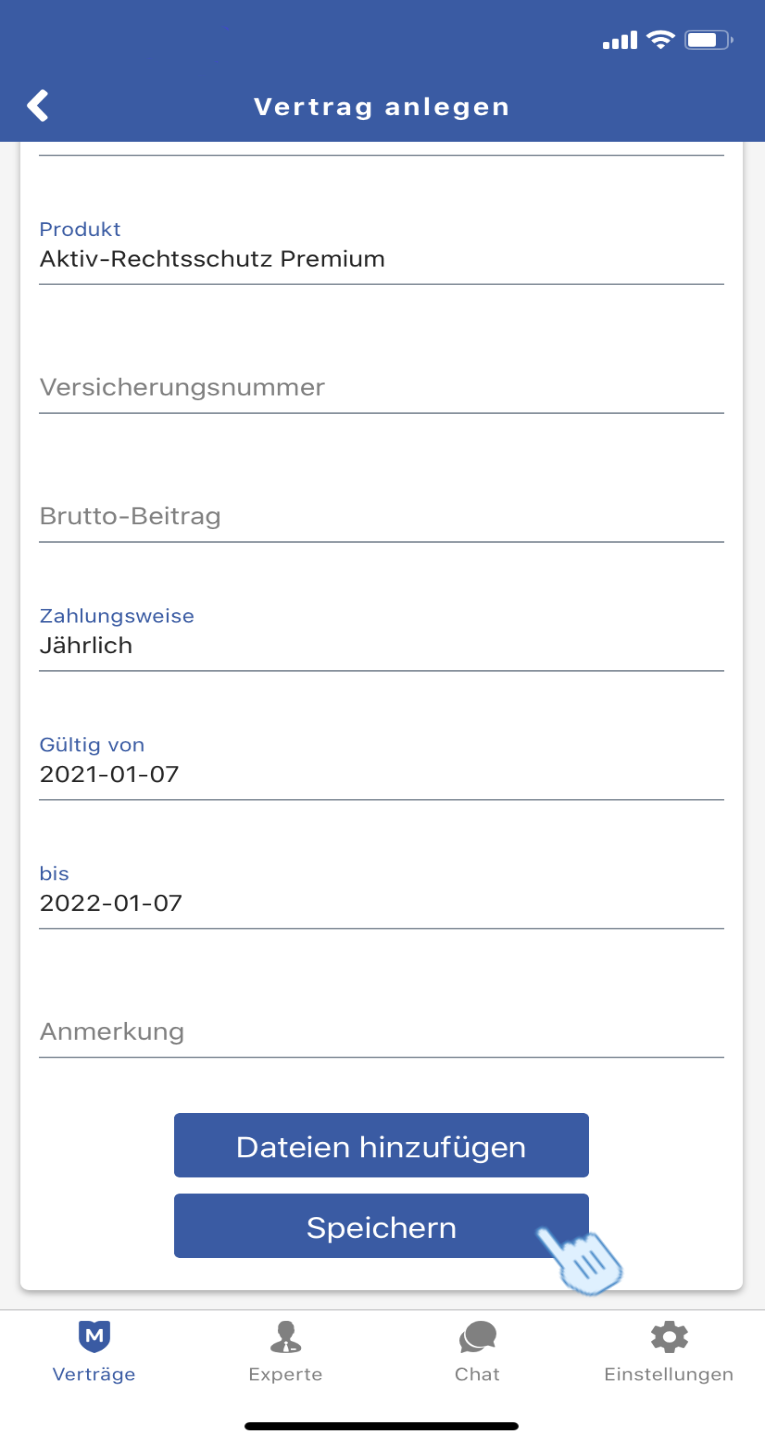The image size is (765, 1440).
Task: Go to the Chat tab
Action: click(x=477, y=1352)
